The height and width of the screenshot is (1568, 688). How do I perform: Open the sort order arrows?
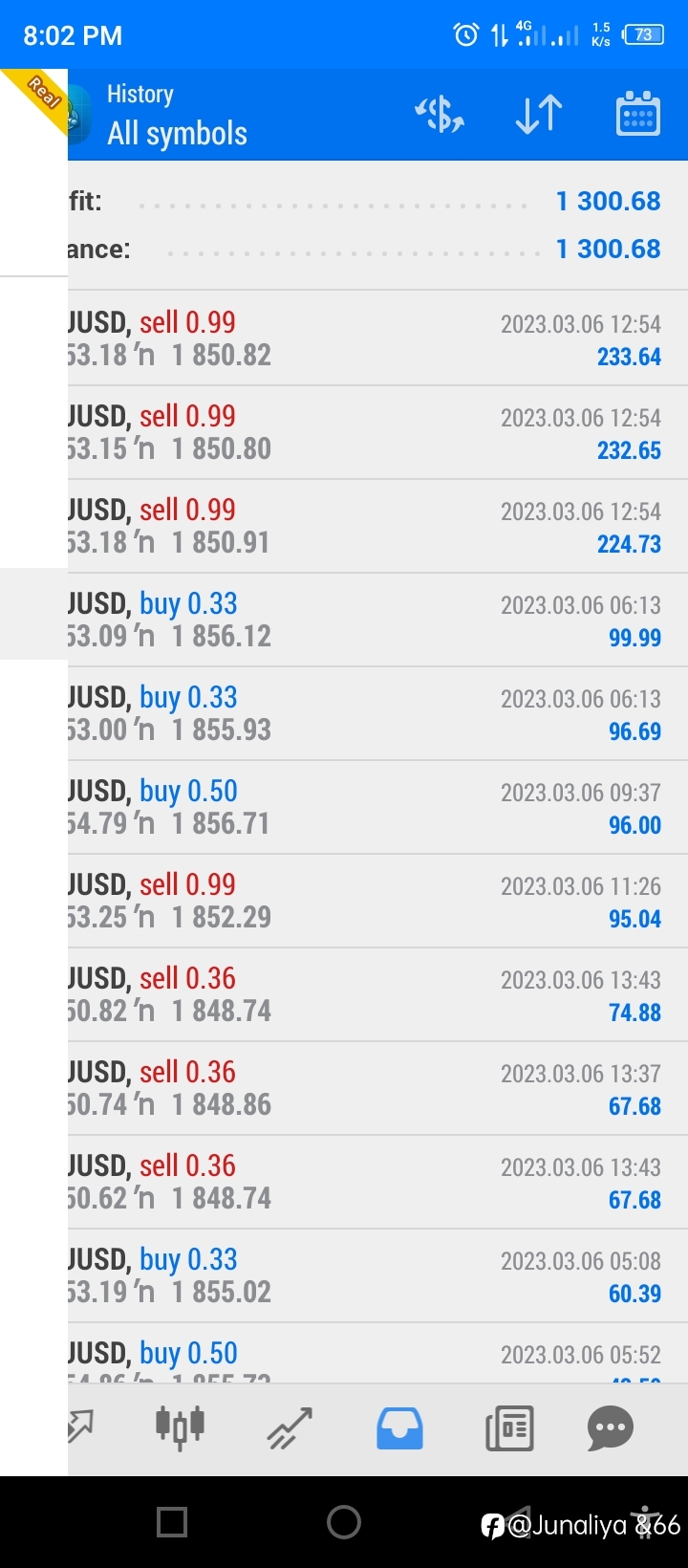(x=539, y=115)
